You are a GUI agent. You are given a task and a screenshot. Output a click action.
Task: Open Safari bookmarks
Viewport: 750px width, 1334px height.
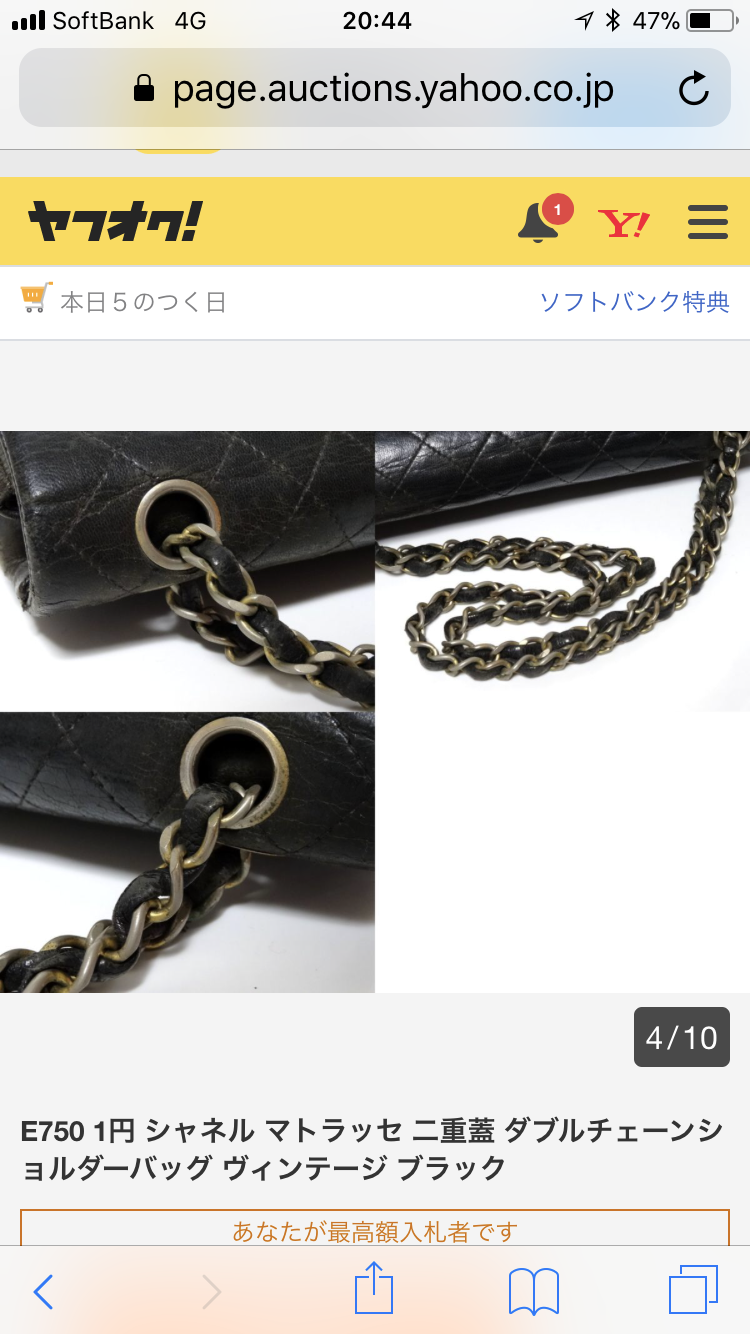point(534,1291)
